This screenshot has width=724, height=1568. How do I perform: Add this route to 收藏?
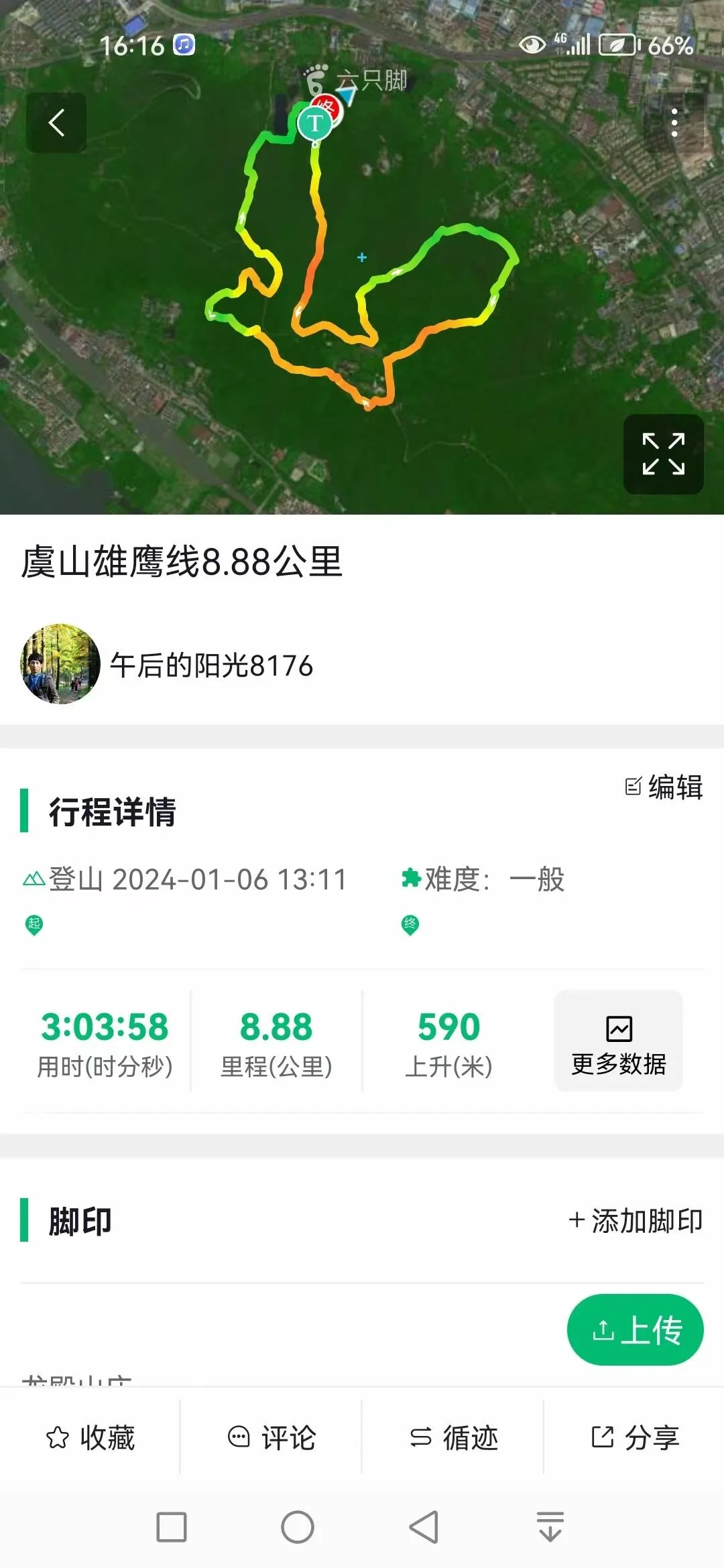tap(90, 1437)
